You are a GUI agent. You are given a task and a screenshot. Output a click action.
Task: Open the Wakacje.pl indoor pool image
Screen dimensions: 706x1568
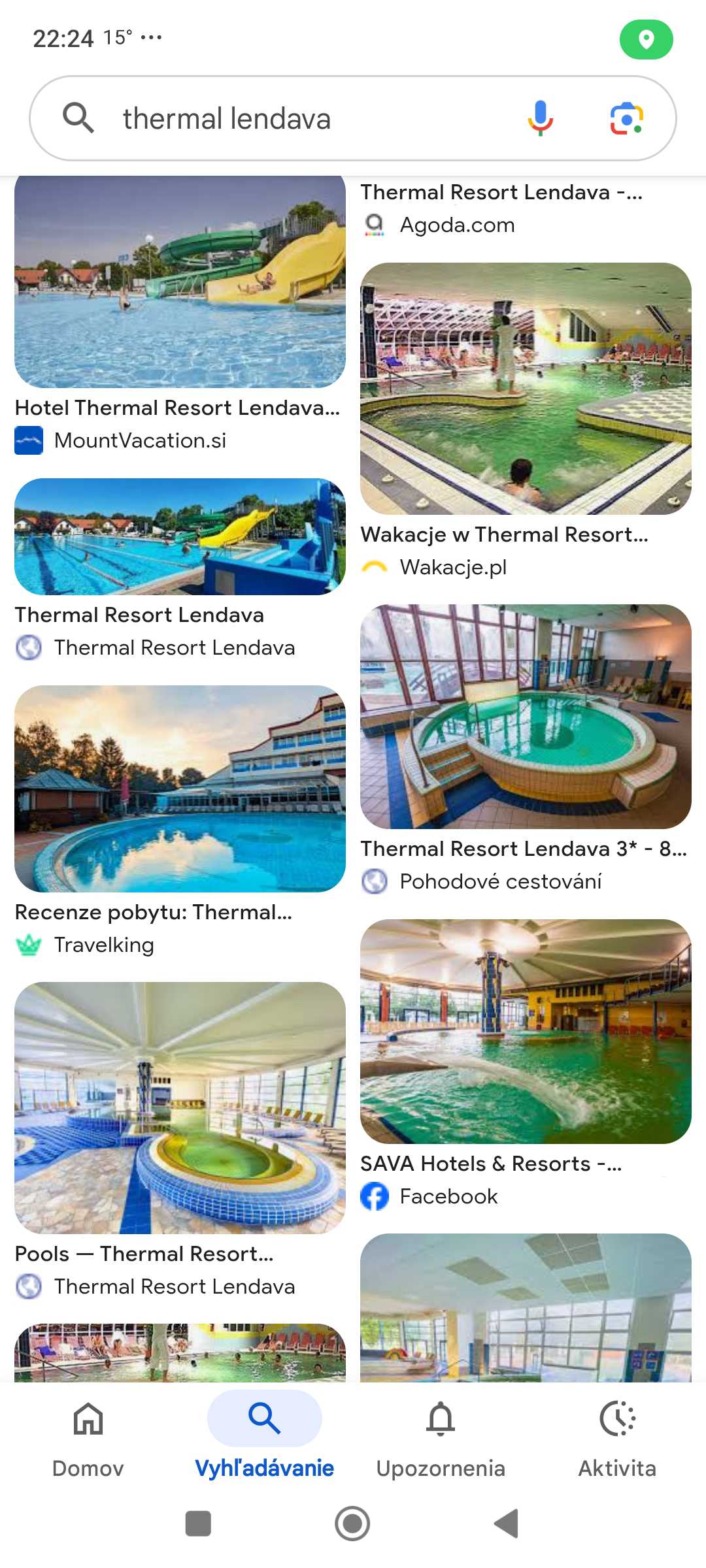tap(526, 389)
